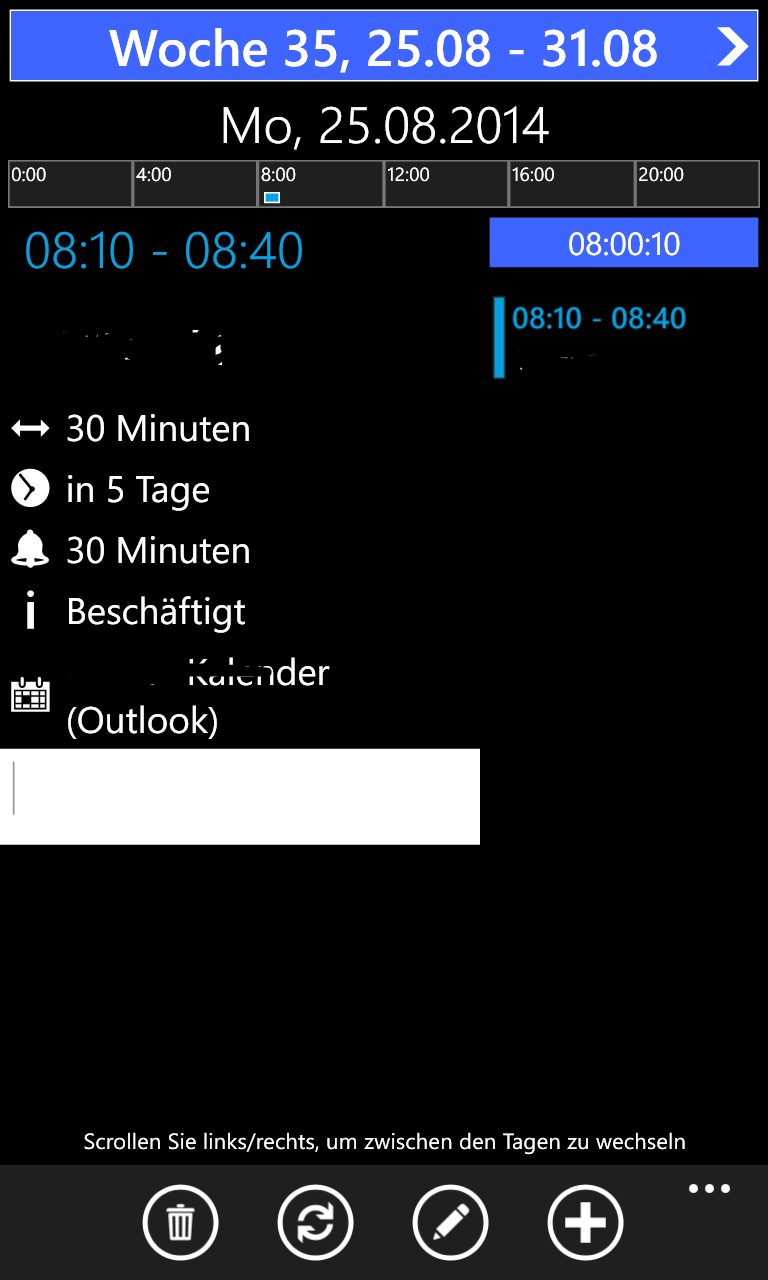Select the 16:00 block in timeline
The height and width of the screenshot is (1280, 768).
571,184
